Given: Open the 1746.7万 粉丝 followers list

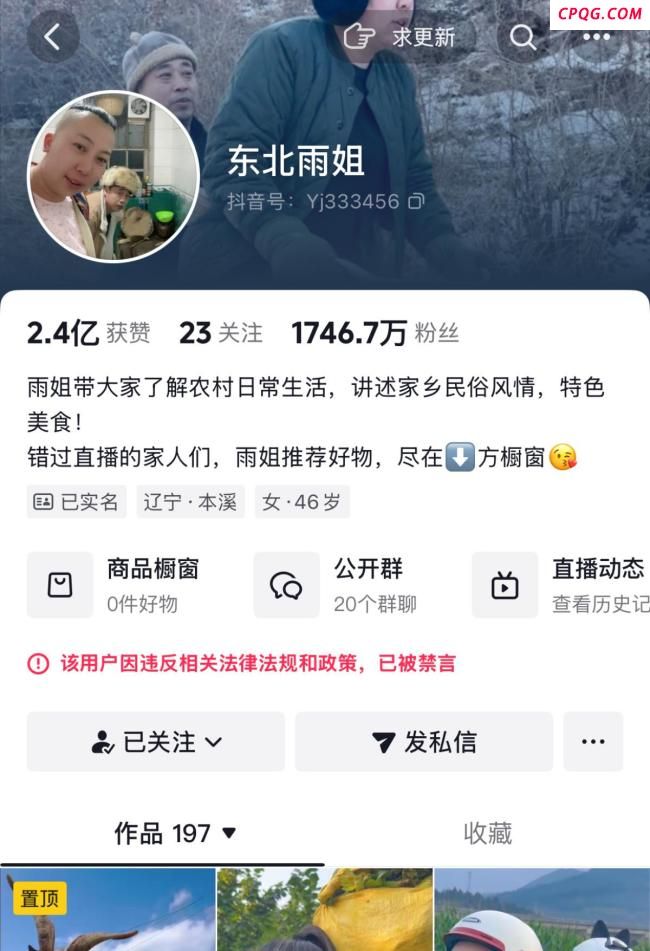Looking at the screenshot, I should point(375,333).
